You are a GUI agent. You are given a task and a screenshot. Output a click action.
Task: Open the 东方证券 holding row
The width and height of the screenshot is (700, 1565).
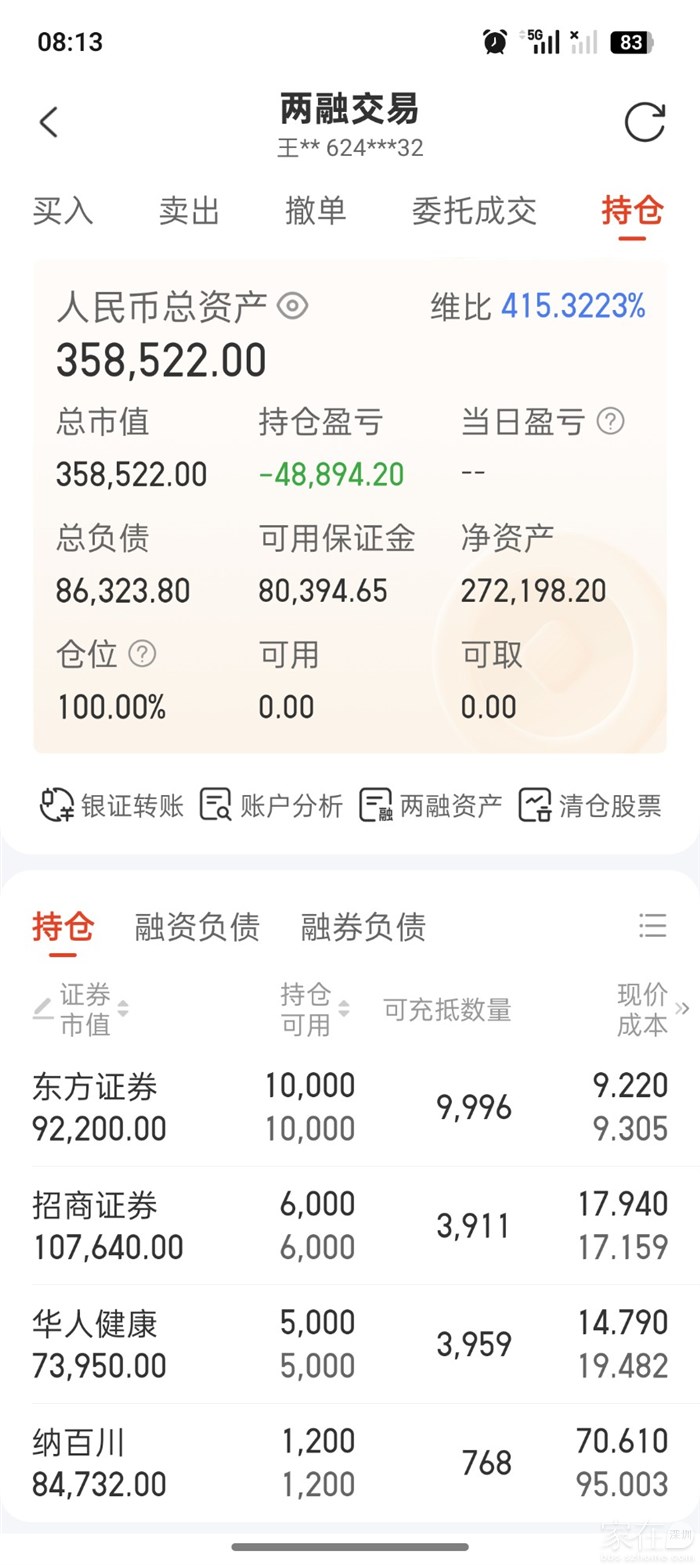(x=350, y=1107)
